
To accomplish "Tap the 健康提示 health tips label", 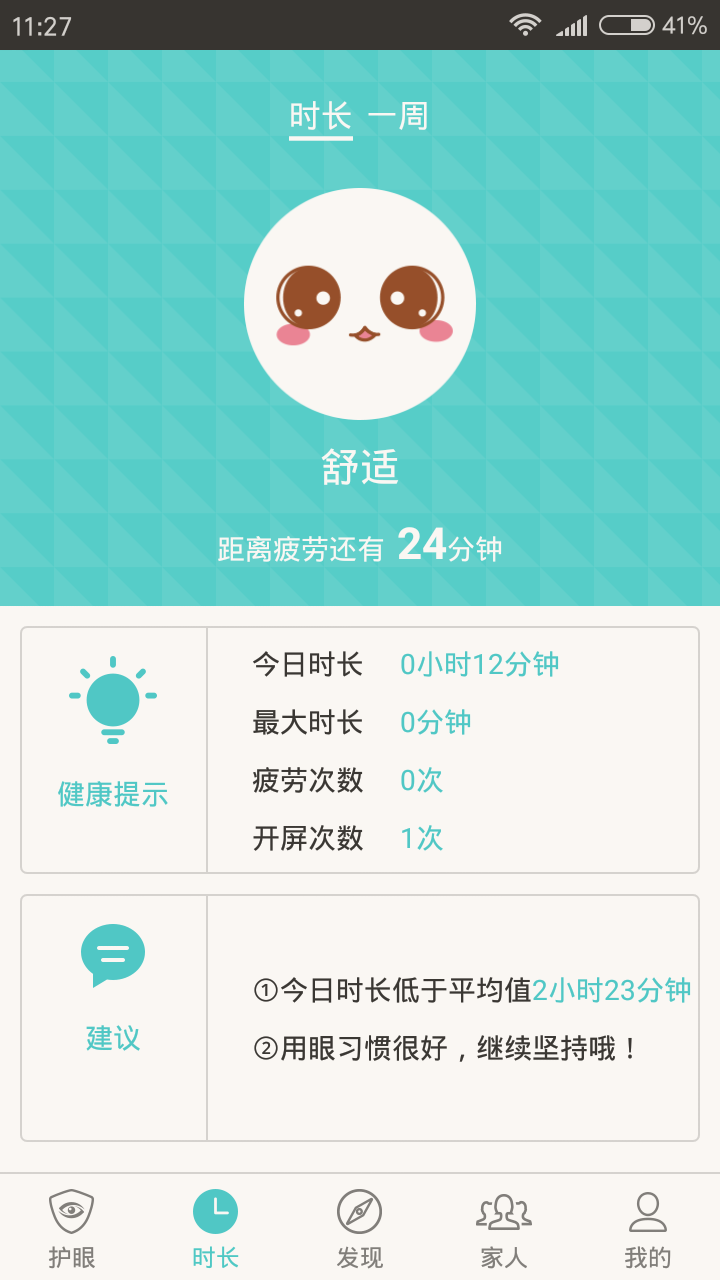I will click(x=111, y=795).
